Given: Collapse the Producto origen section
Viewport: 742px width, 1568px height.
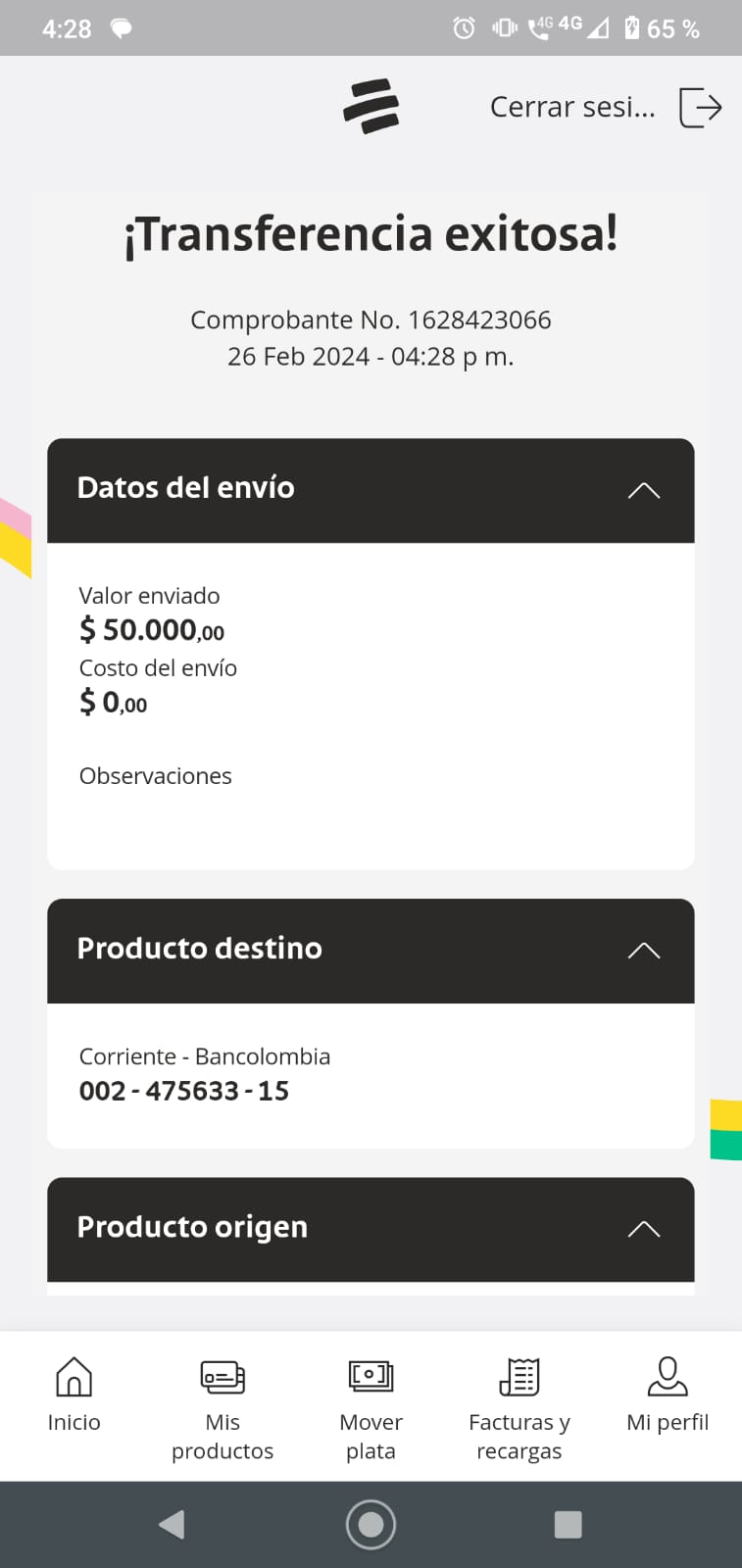Looking at the screenshot, I should [x=643, y=1229].
